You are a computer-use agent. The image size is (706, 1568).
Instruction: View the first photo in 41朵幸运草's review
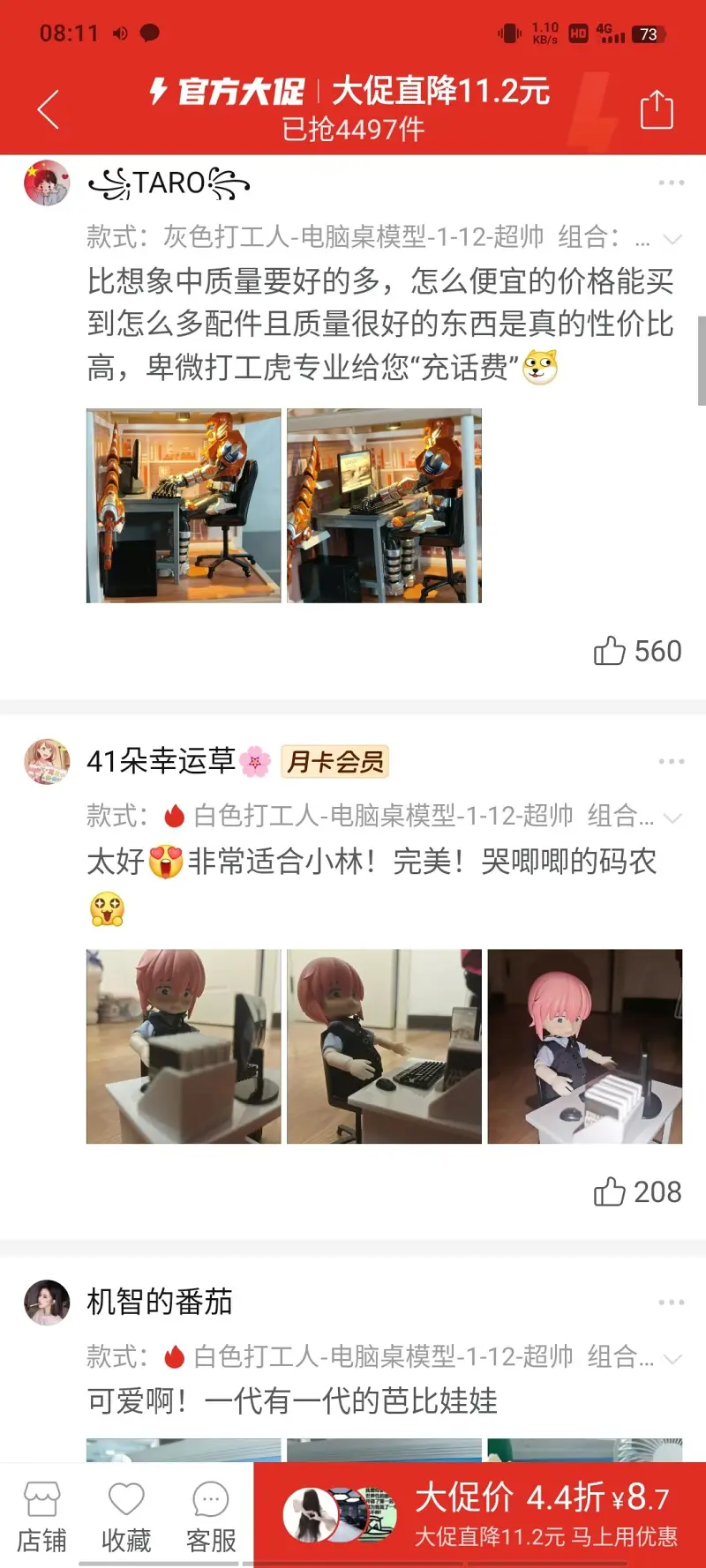click(x=184, y=1047)
